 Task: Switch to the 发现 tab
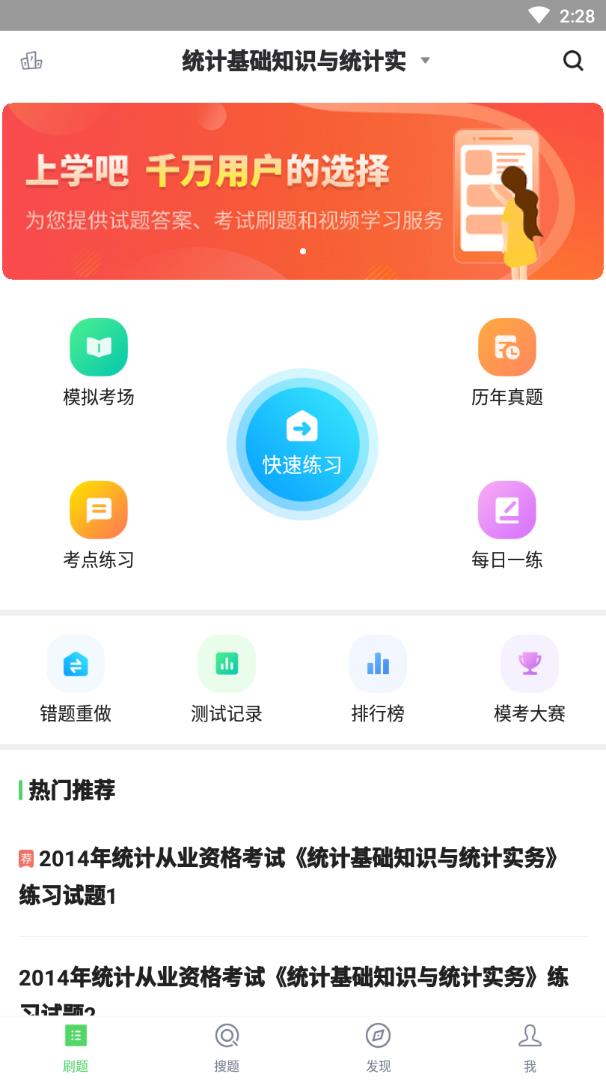(x=378, y=1046)
